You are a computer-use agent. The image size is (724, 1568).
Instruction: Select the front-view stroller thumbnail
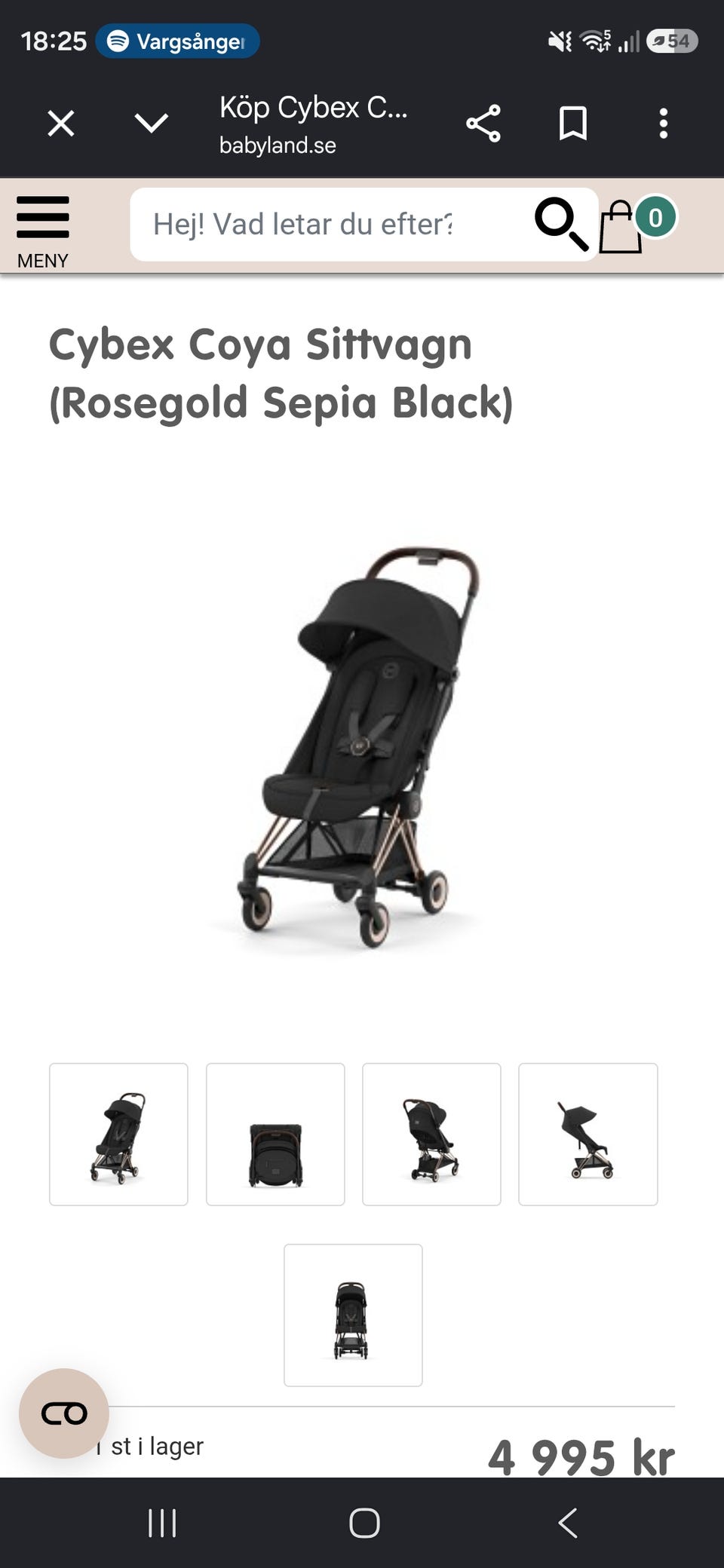[353, 1315]
